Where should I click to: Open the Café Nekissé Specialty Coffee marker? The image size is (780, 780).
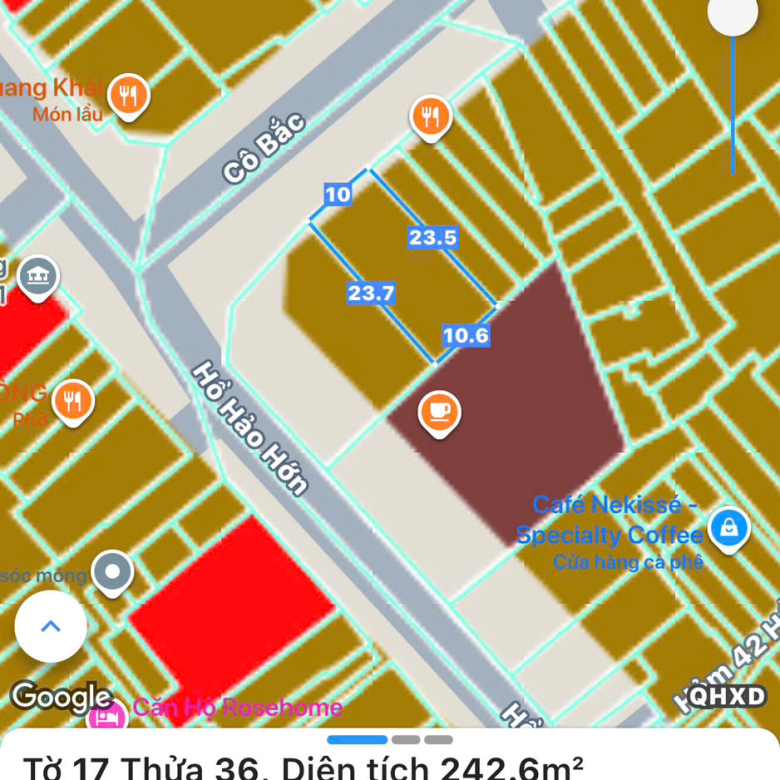pos(729,526)
